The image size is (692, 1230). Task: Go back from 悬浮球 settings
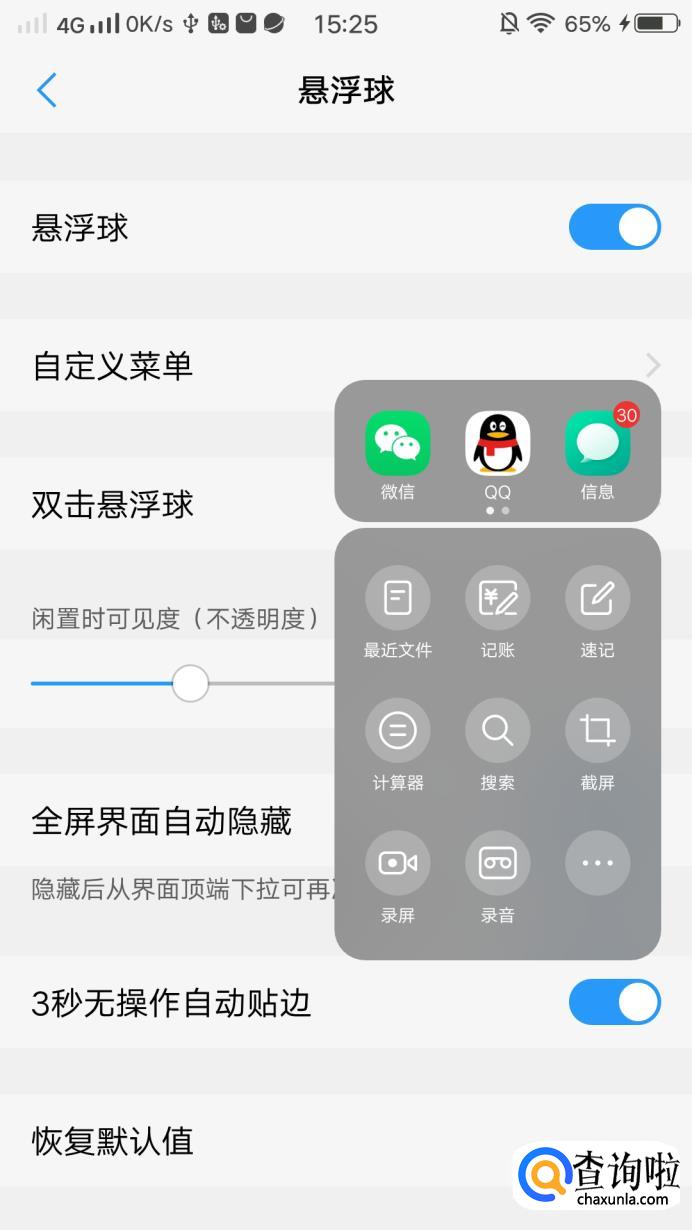pyautogui.click(x=46, y=90)
